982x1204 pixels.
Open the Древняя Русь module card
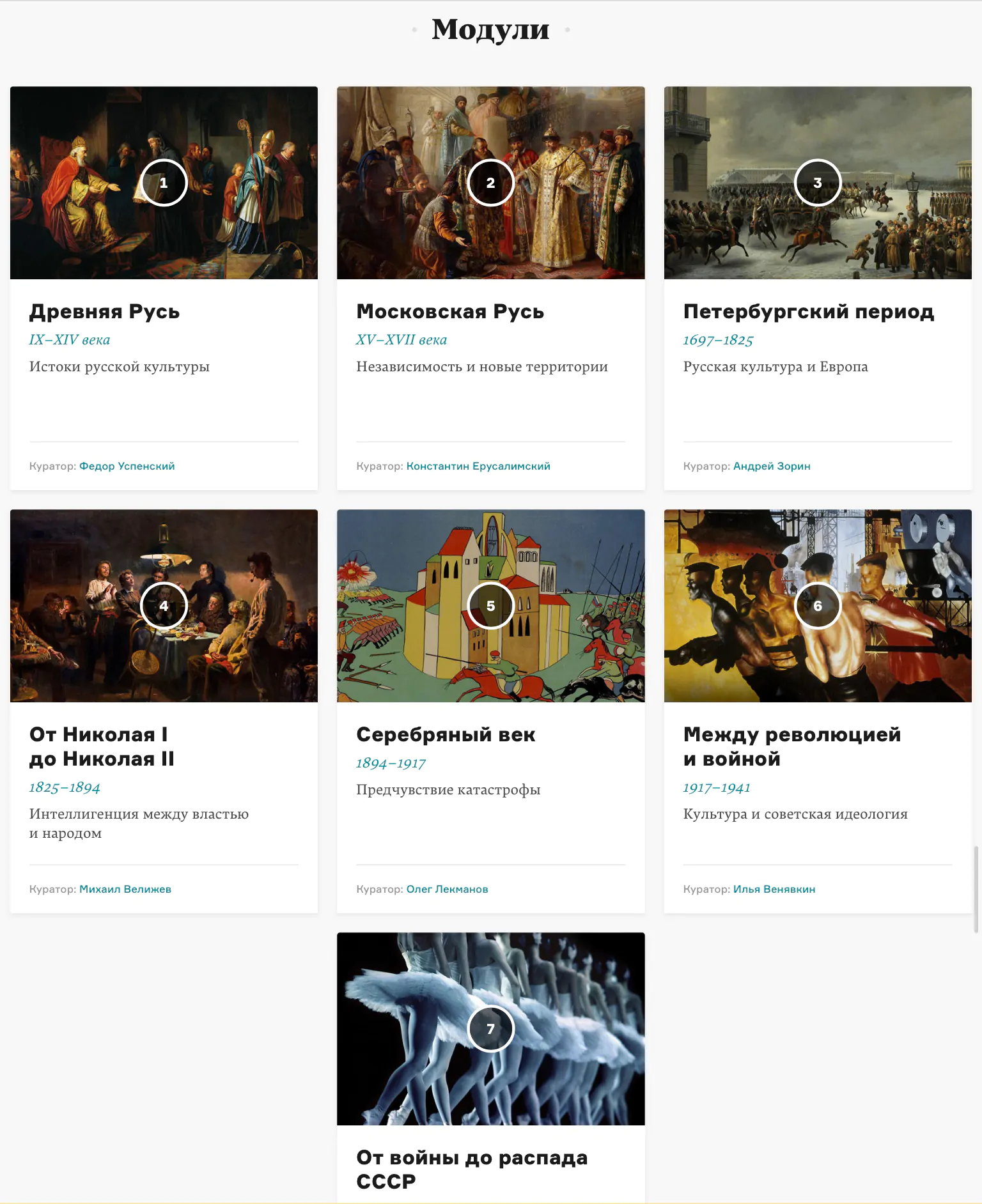(104, 311)
